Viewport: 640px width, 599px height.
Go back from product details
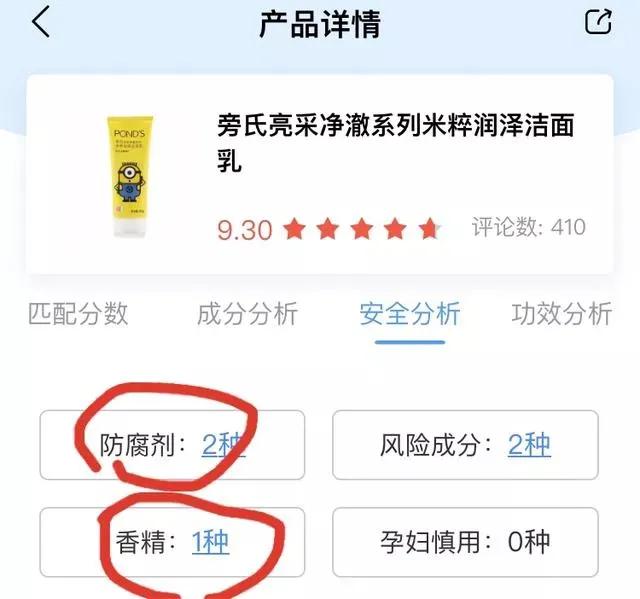pos(40,23)
